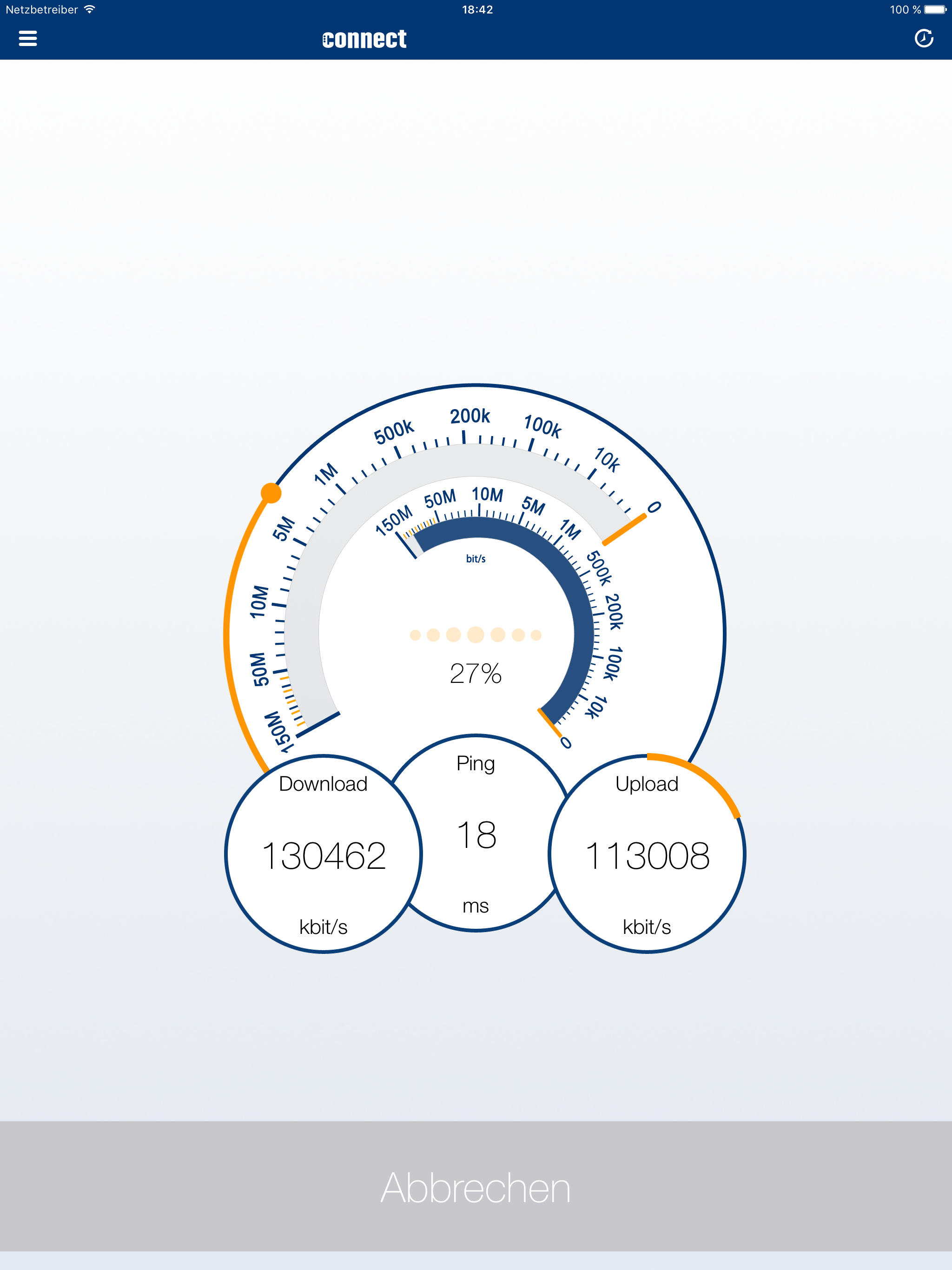Open the test history via the clock-arrow icon

coord(924,39)
